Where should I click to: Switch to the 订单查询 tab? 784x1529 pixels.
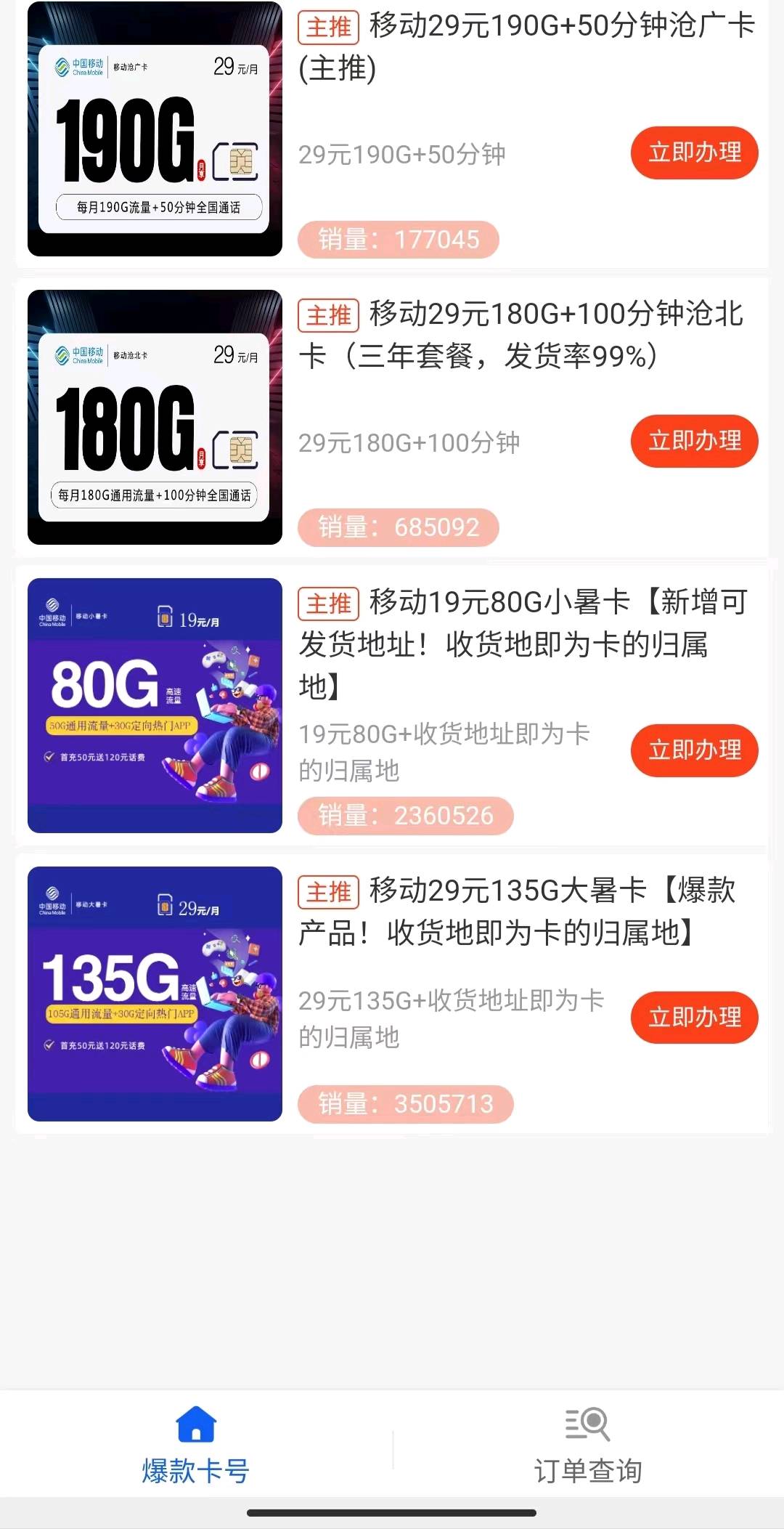[588, 1445]
